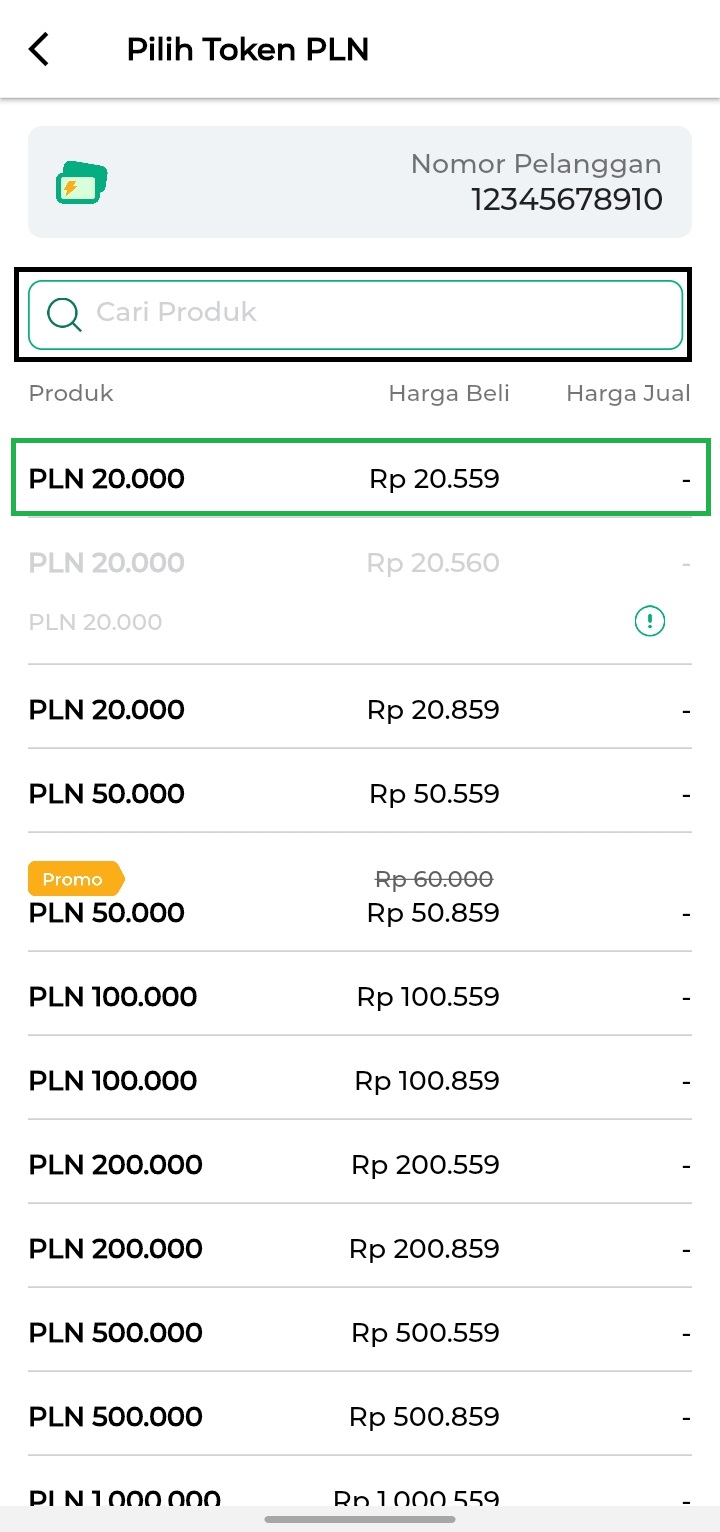Choose PLN 500.000 priced Rp 500.859

(360, 1417)
